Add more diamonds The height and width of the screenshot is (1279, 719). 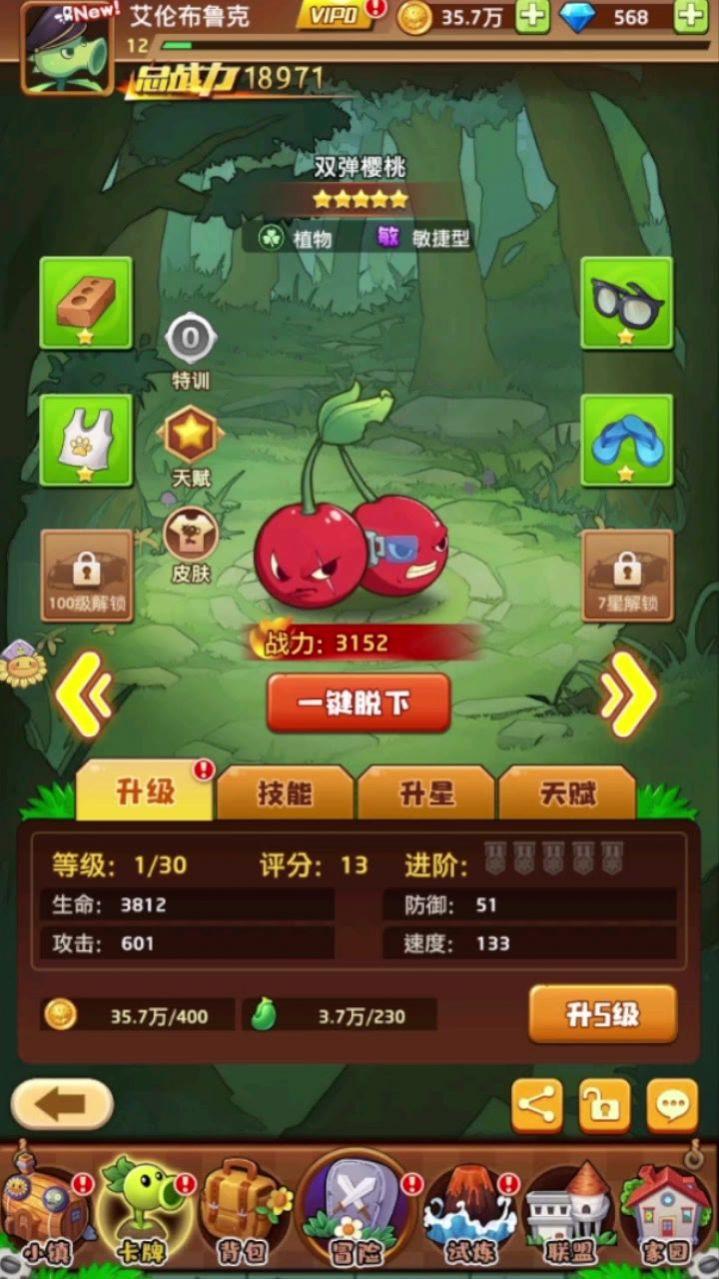[690, 17]
